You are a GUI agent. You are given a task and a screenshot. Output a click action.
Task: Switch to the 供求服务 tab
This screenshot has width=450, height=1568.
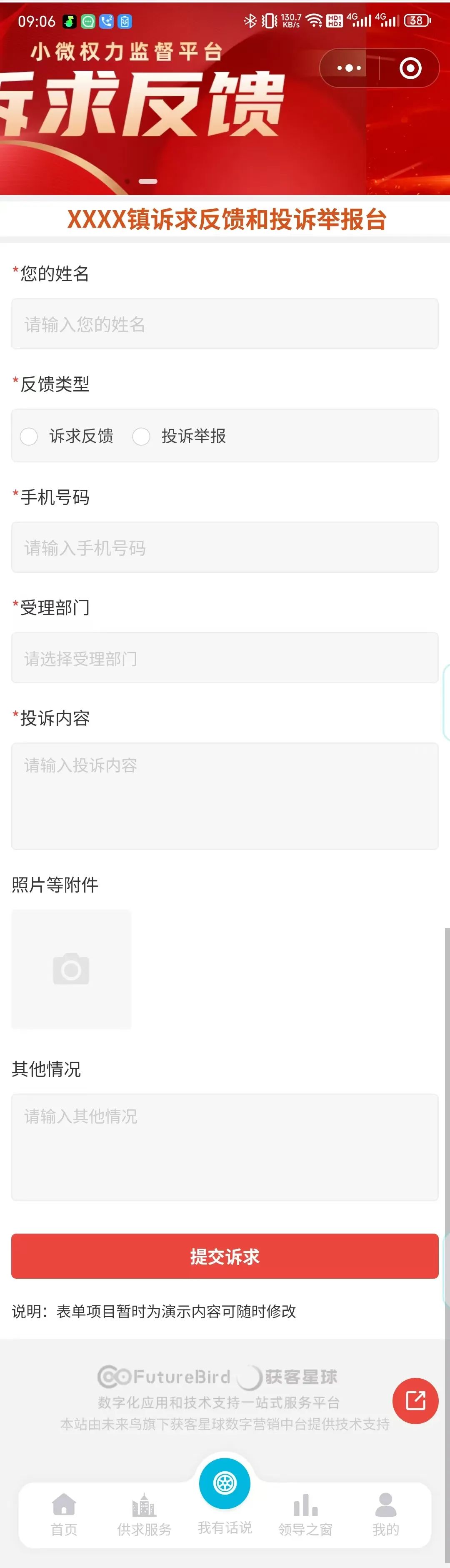tap(144, 1514)
